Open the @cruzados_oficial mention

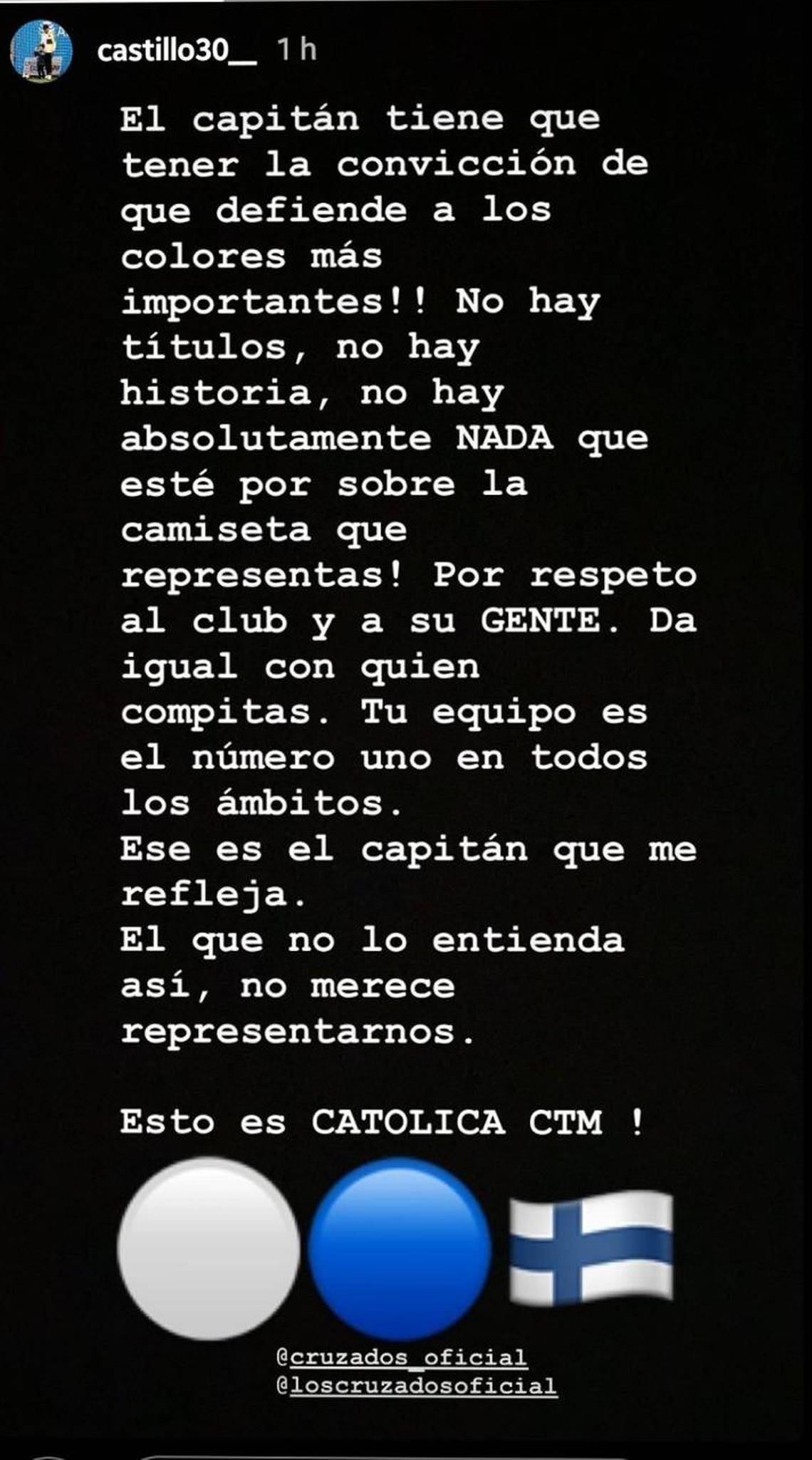click(x=402, y=1357)
